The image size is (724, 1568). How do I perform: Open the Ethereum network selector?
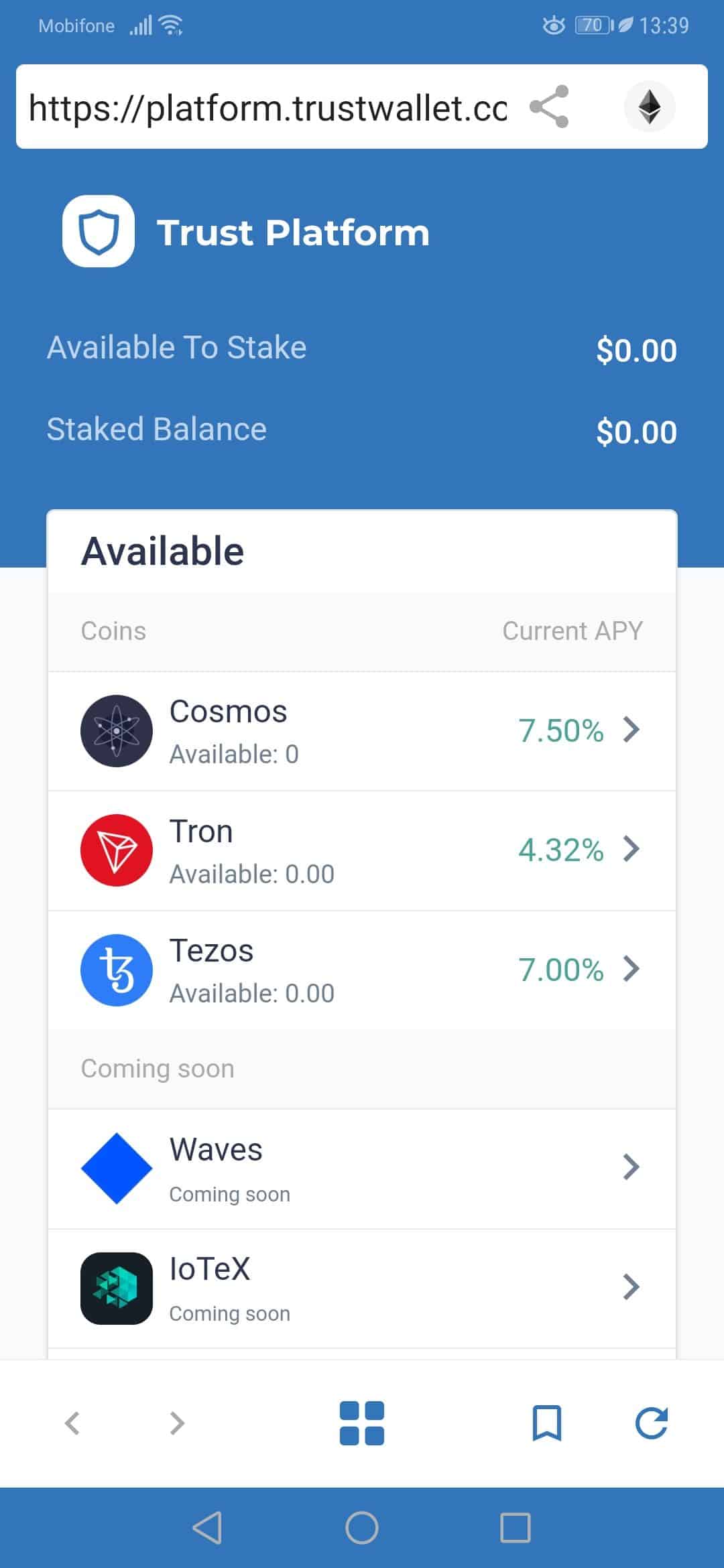click(649, 107)
